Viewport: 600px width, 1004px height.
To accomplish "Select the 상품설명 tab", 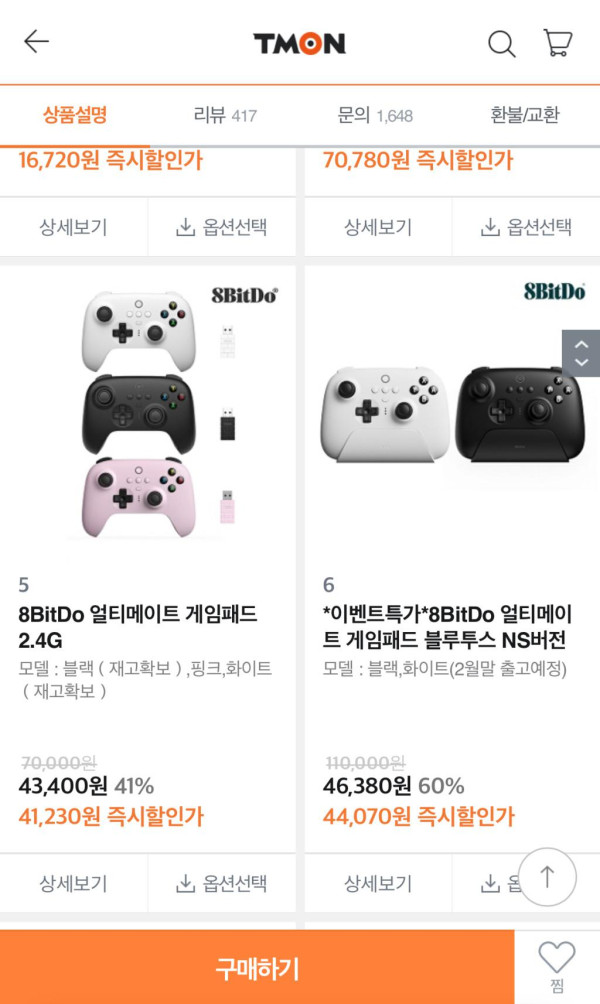I will click(x=75, y=115).
